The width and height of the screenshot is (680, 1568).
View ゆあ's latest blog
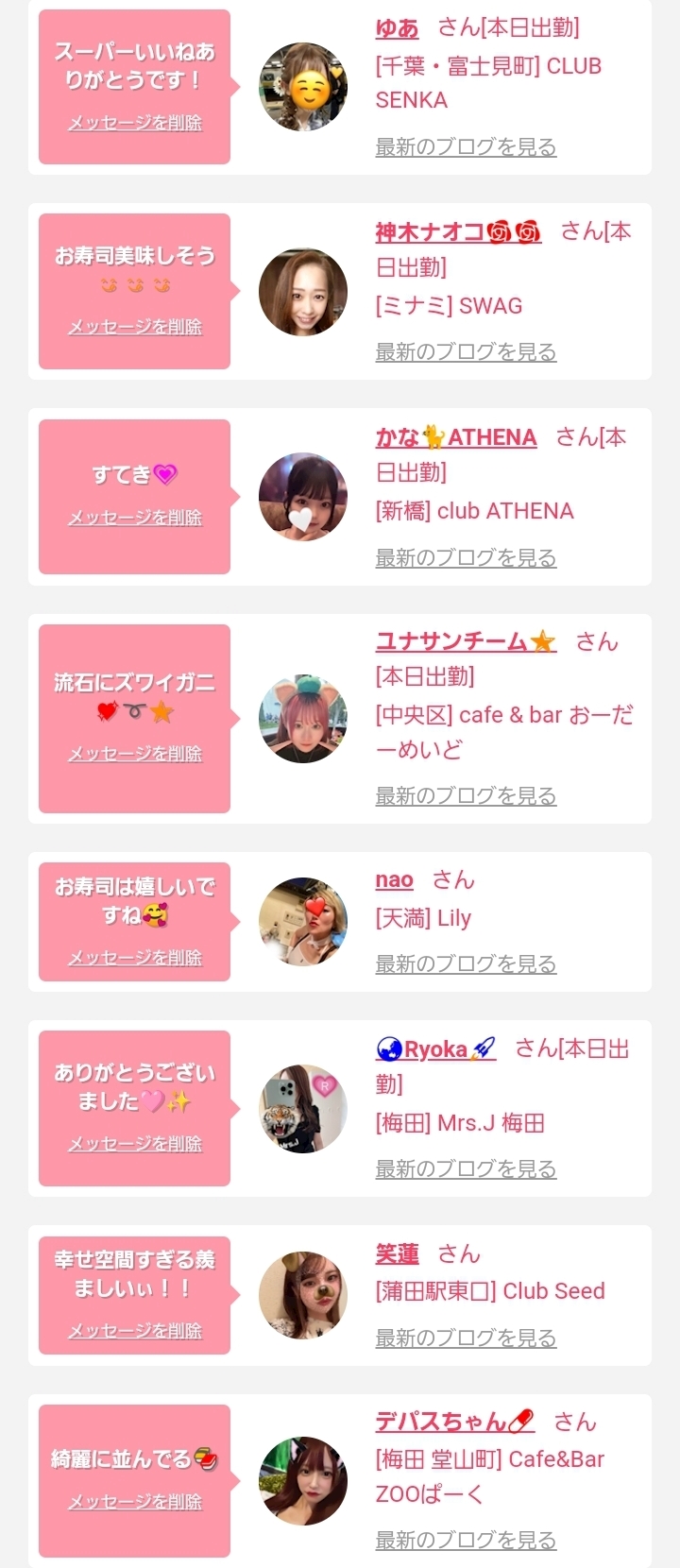466,146
